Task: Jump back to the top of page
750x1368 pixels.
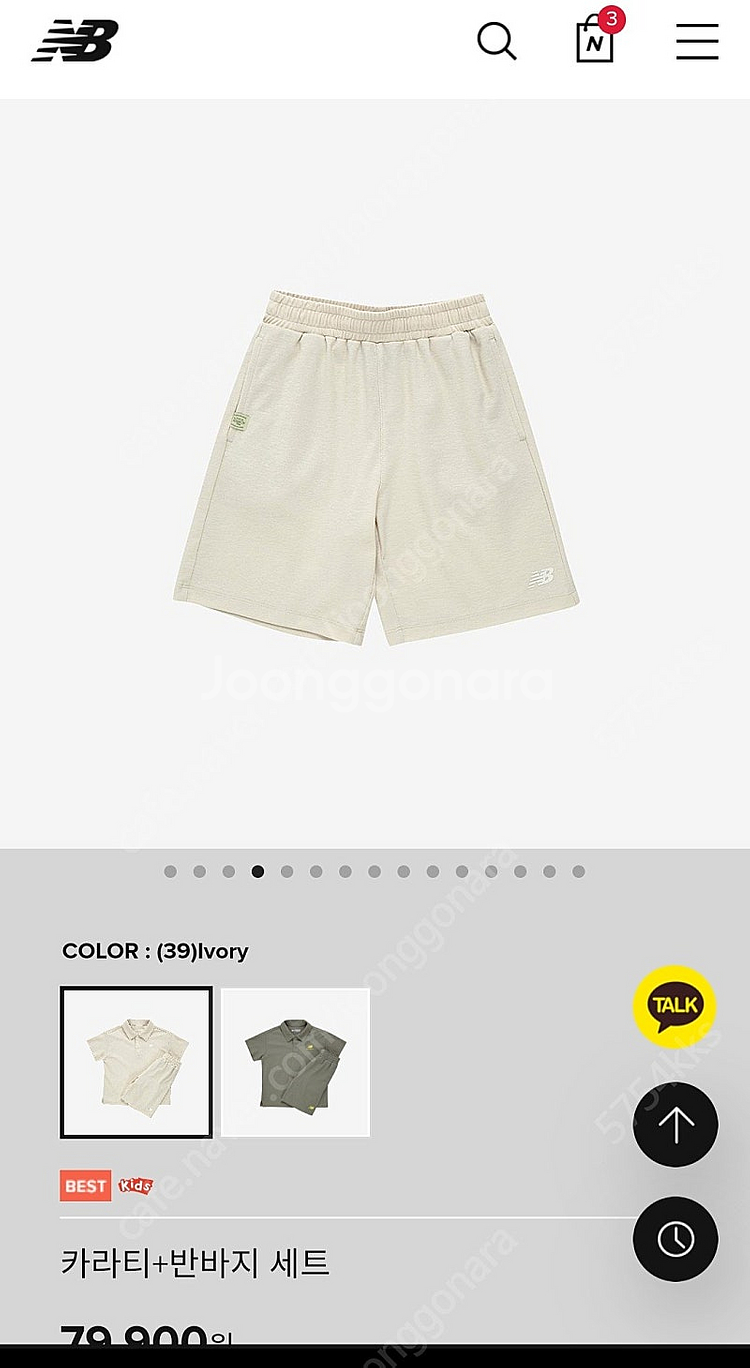Action: pos(675,1124)
